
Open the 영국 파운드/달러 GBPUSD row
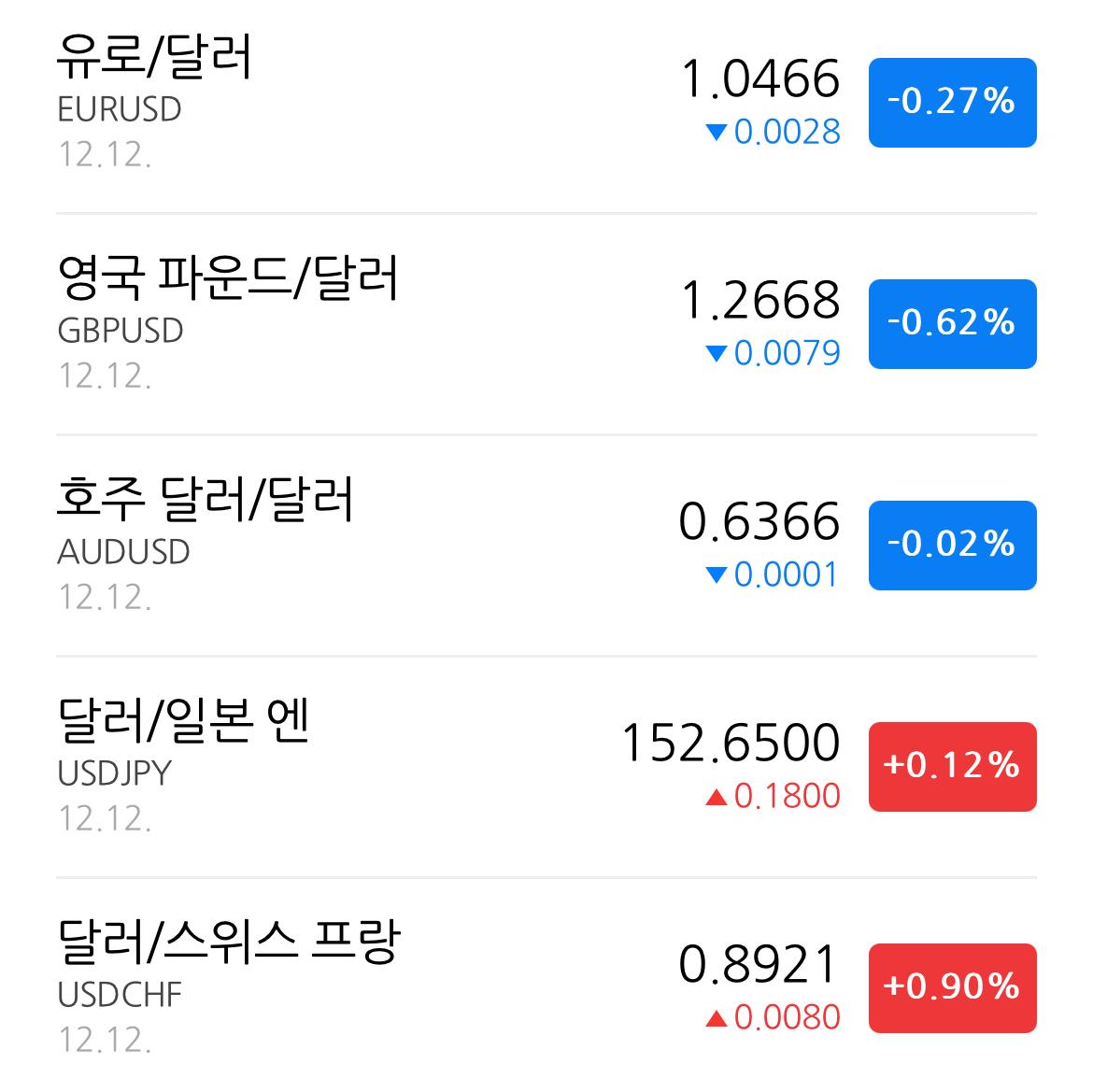point(546,324)
